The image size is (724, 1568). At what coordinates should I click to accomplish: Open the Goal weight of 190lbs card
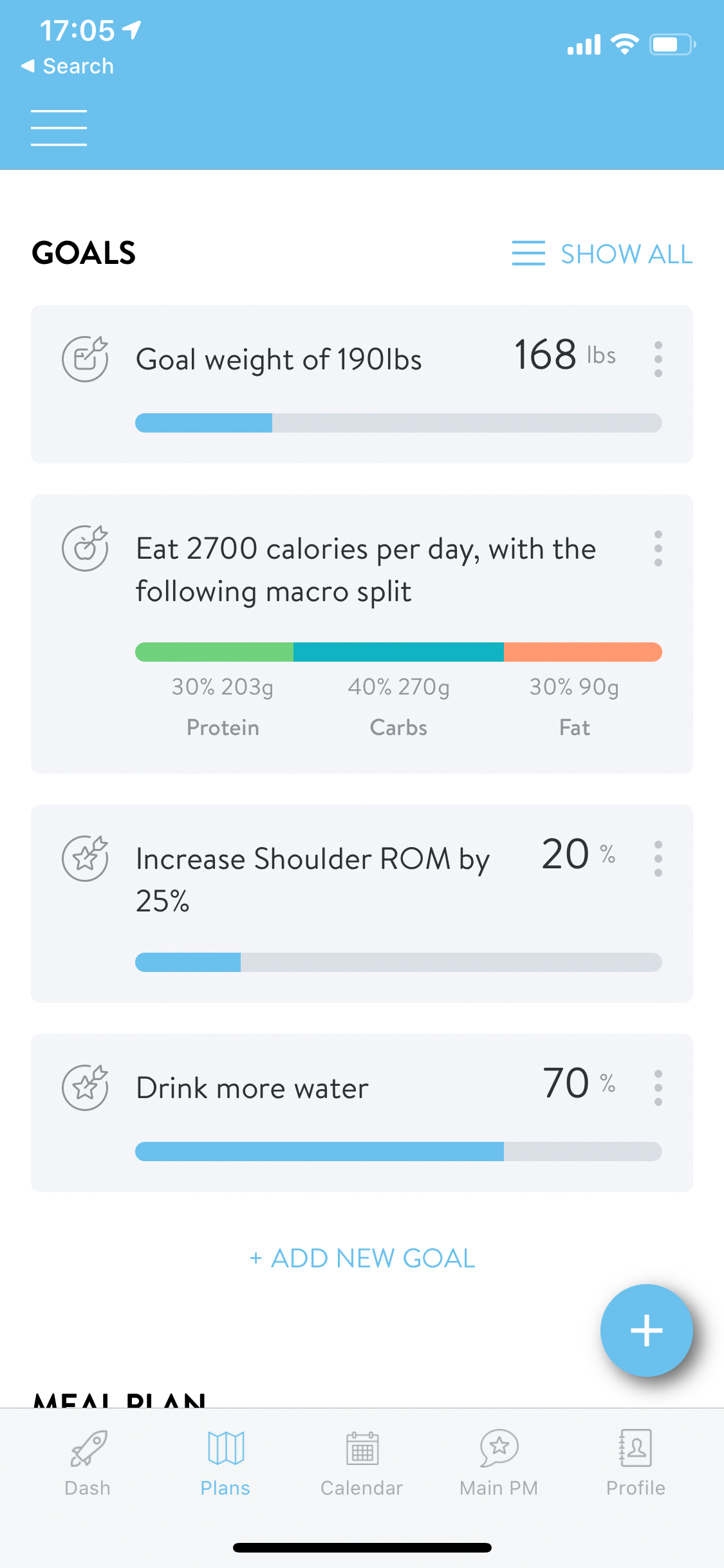point(362,384)
